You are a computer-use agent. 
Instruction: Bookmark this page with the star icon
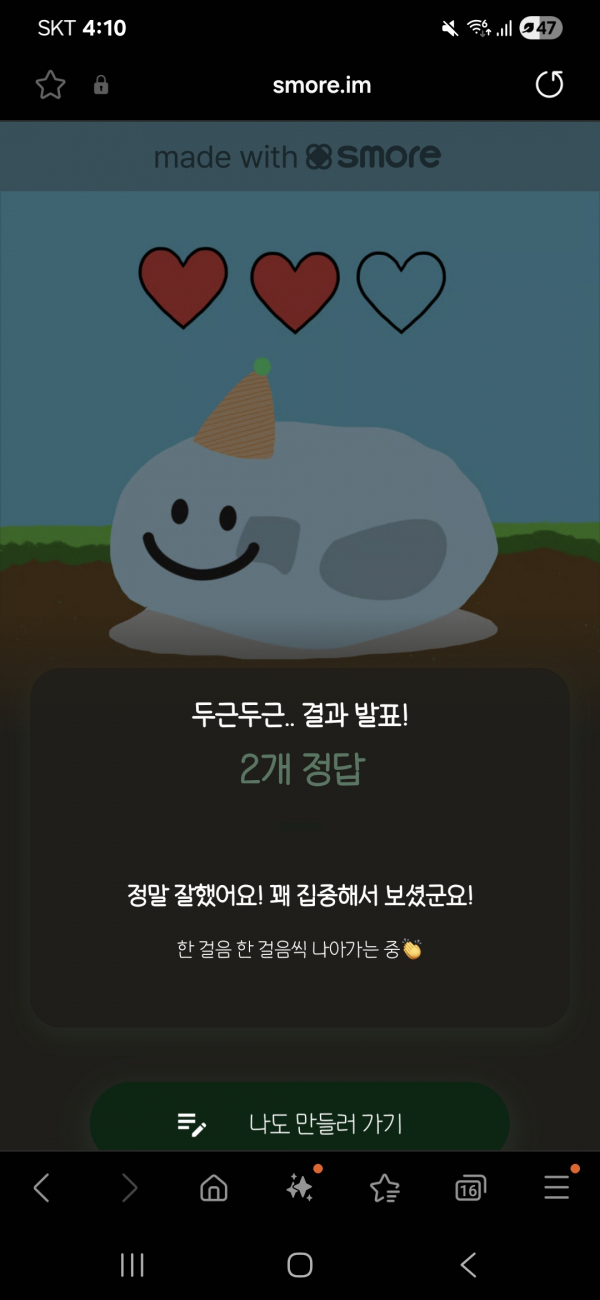pos(50,85)
